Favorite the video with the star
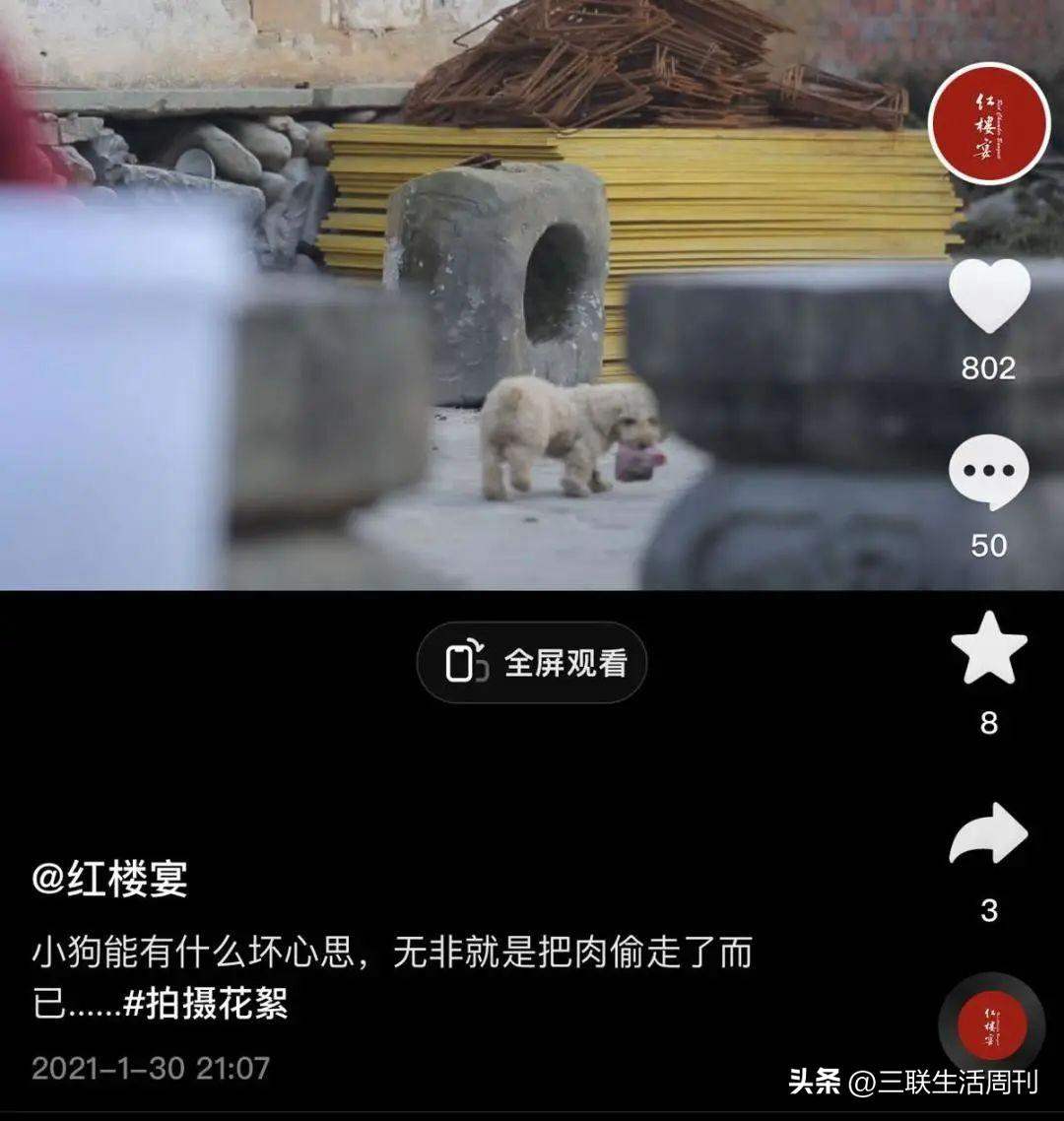Image resolution: width=1064 pixels, height=1121 pixels. (x=989, y=648)
